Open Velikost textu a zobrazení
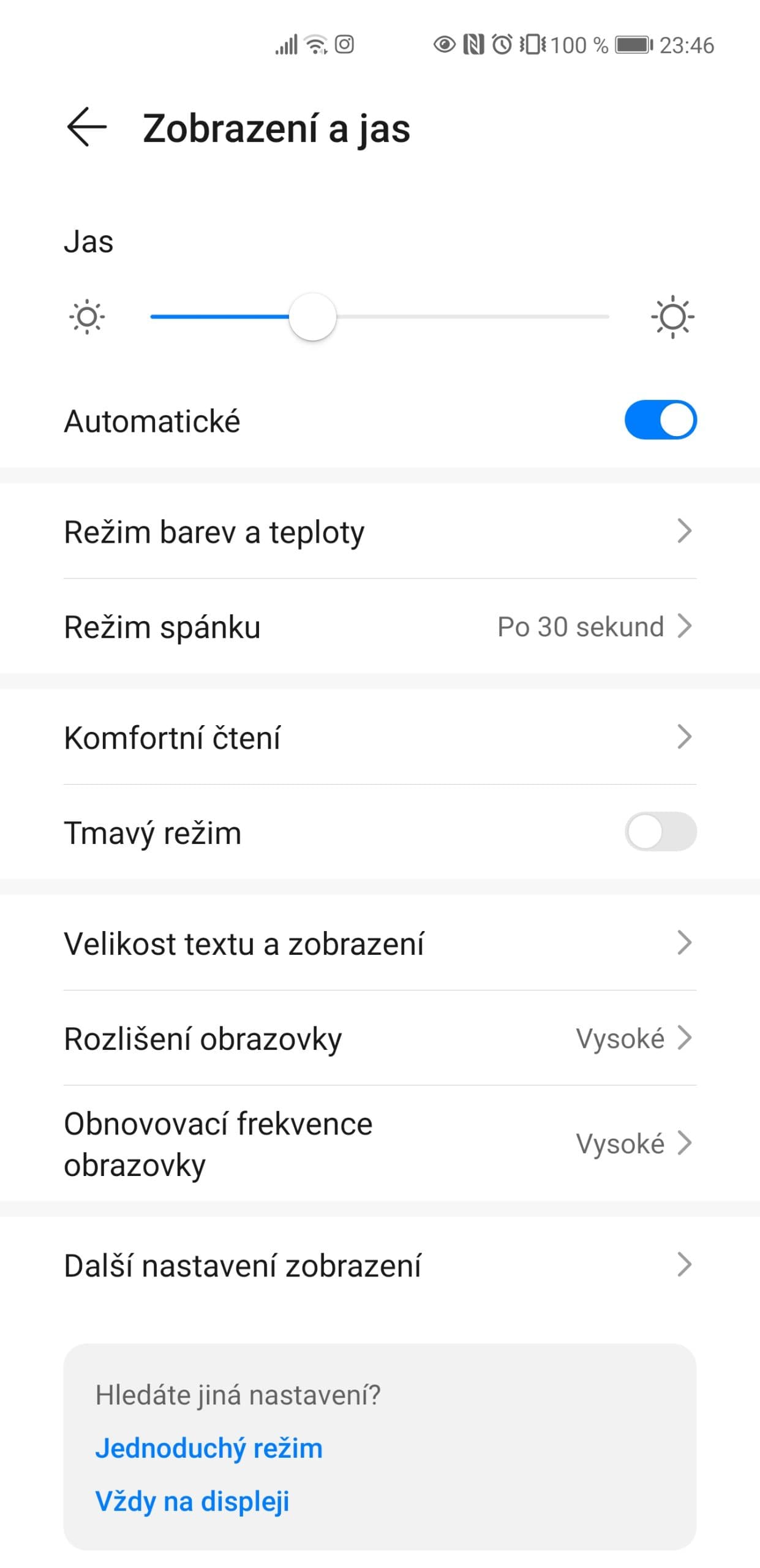Image resolution: width=760 pixels, height=1568 pixels. tap(380, 943)
